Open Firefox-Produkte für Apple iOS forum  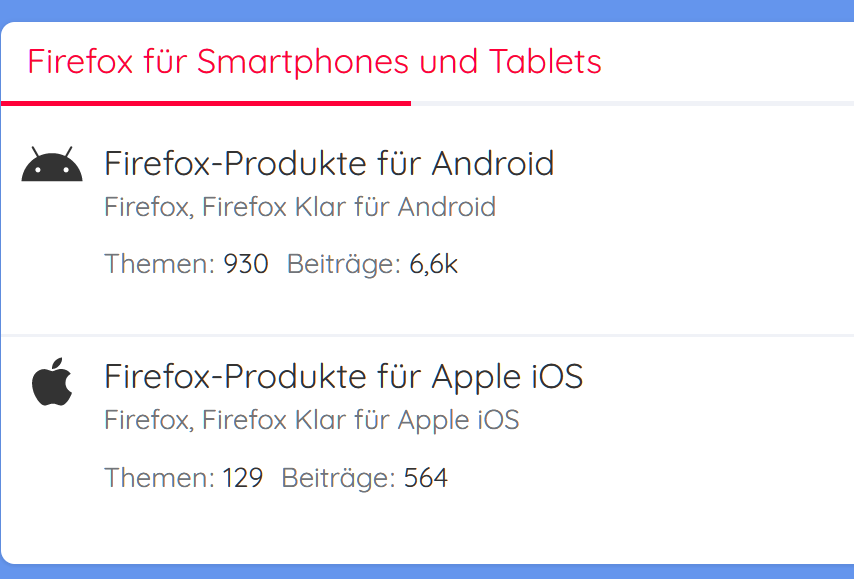343,377
